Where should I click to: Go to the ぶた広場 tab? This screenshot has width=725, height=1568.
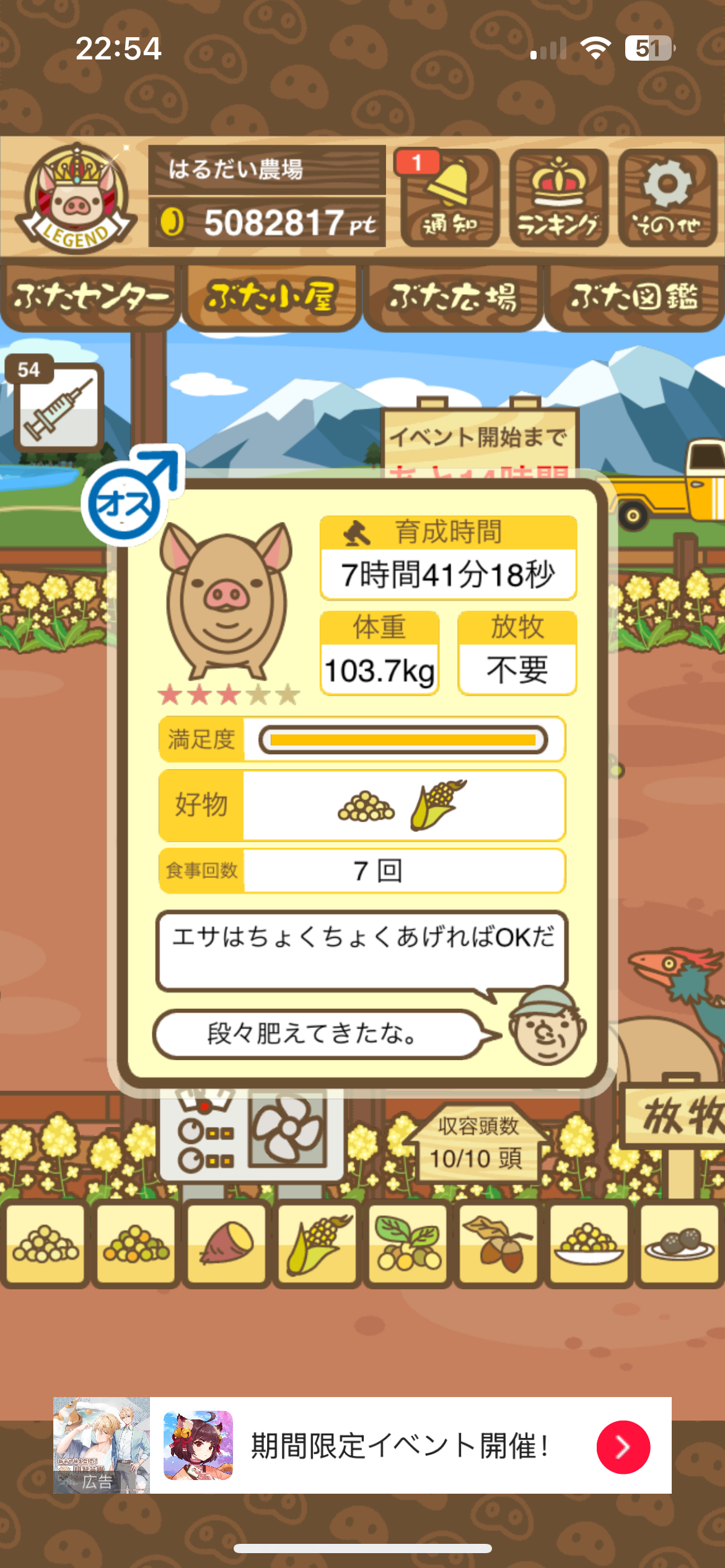pyautogui.click(x=453, y=297)
